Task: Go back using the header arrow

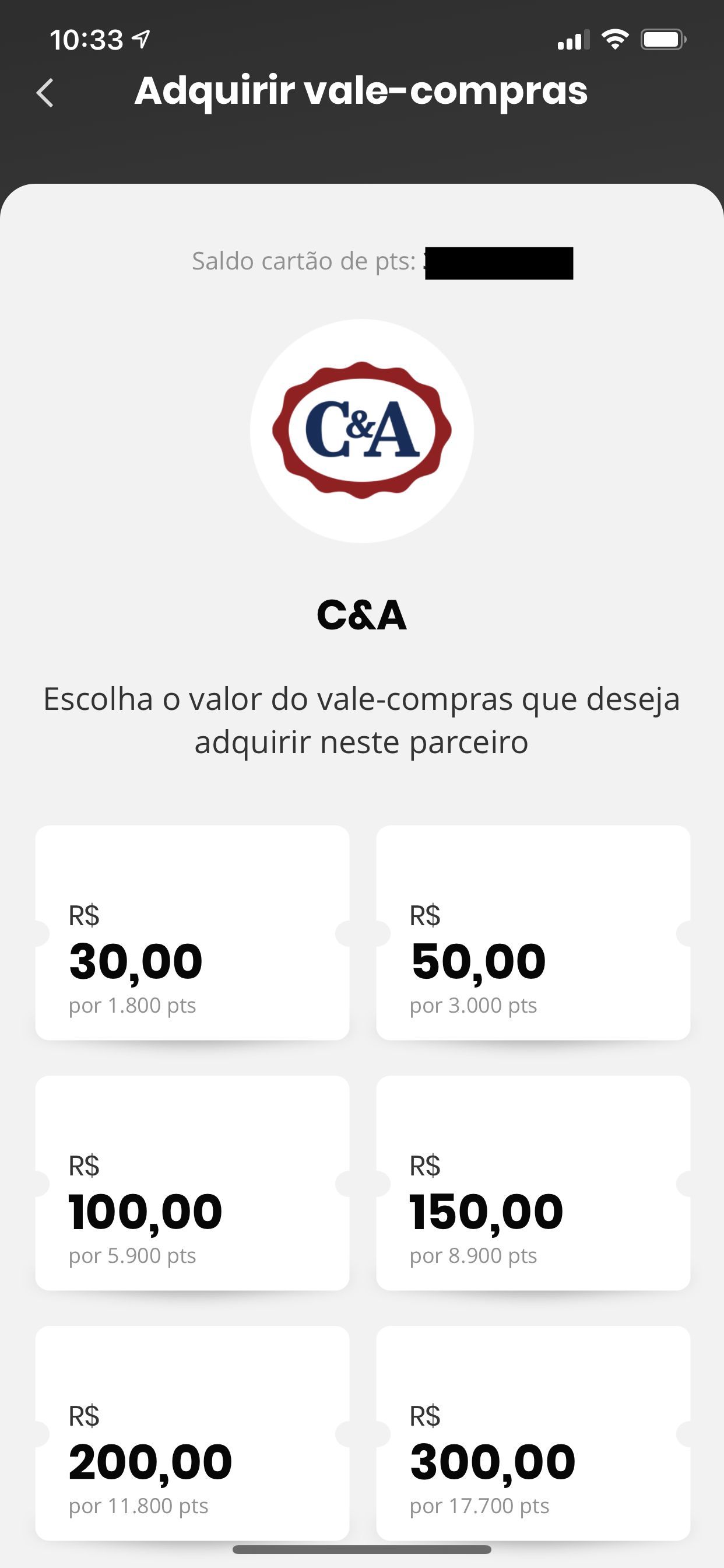Action: (45, 93)
